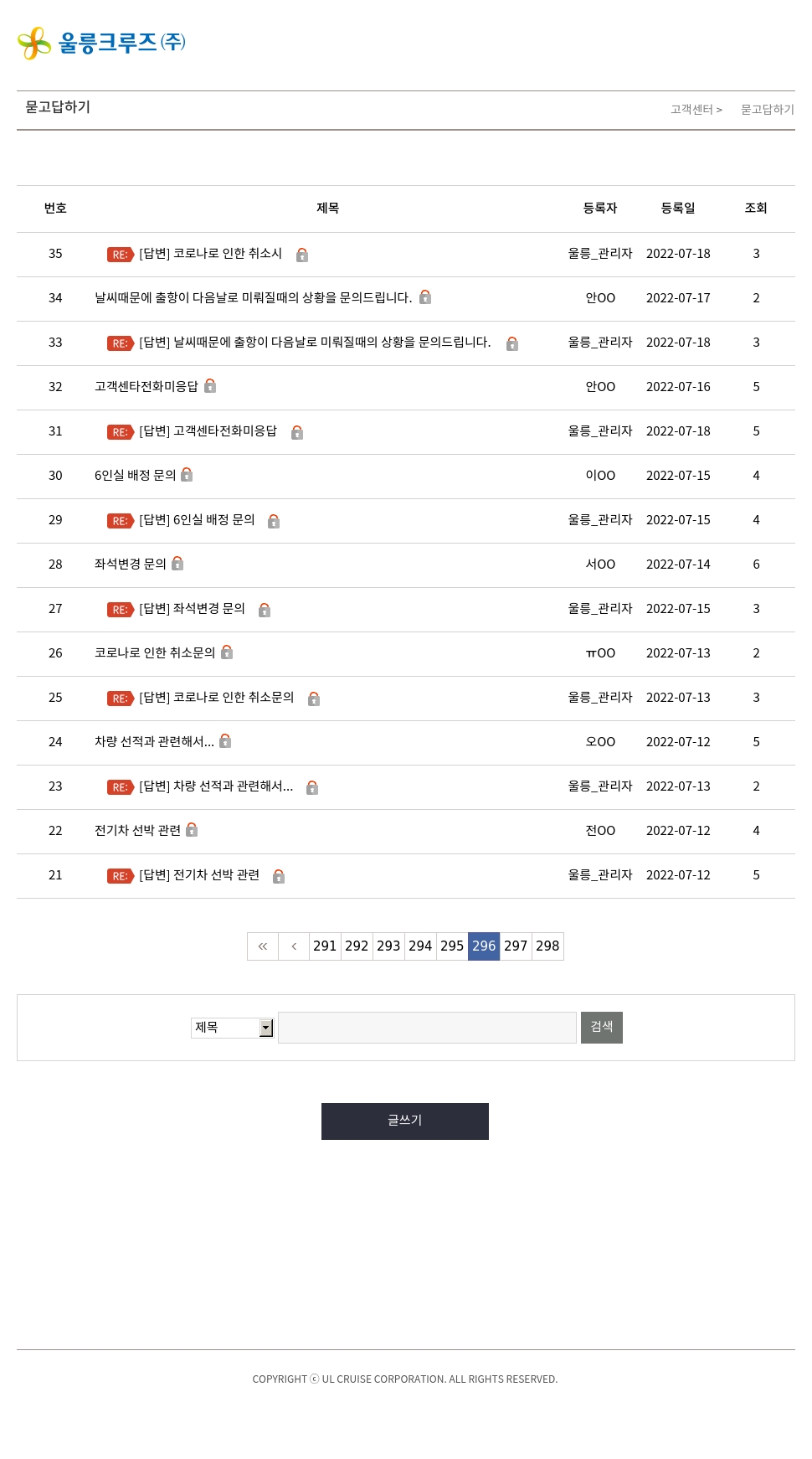
Task: Open the reply '[답변] 차량 선적과 관련해서...'
Action: [216, 786]
